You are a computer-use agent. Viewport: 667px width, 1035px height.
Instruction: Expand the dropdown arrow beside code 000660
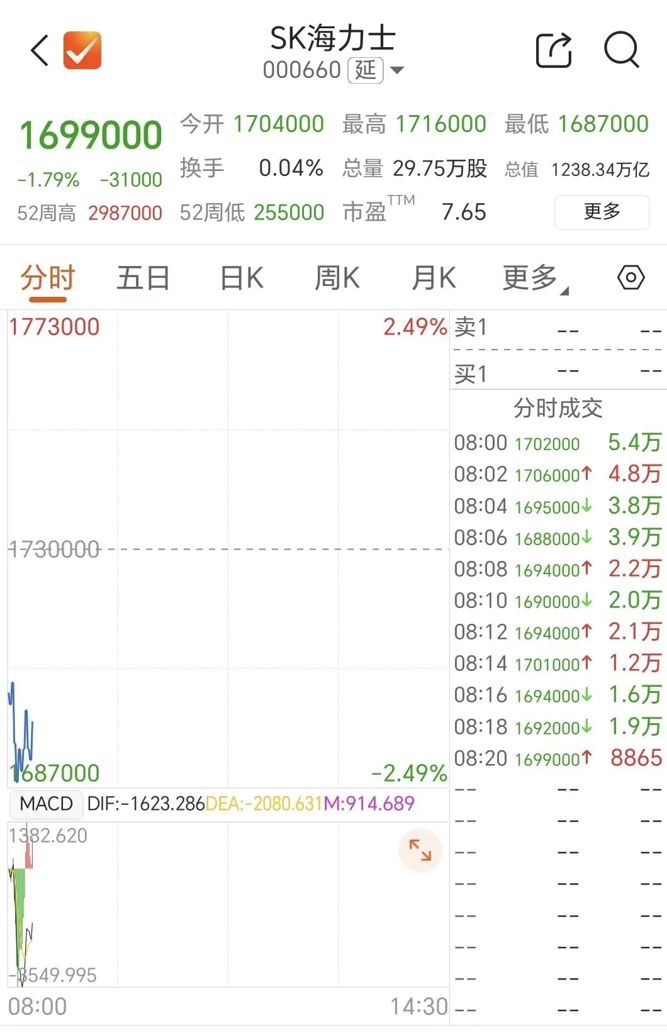coord(397,70)
